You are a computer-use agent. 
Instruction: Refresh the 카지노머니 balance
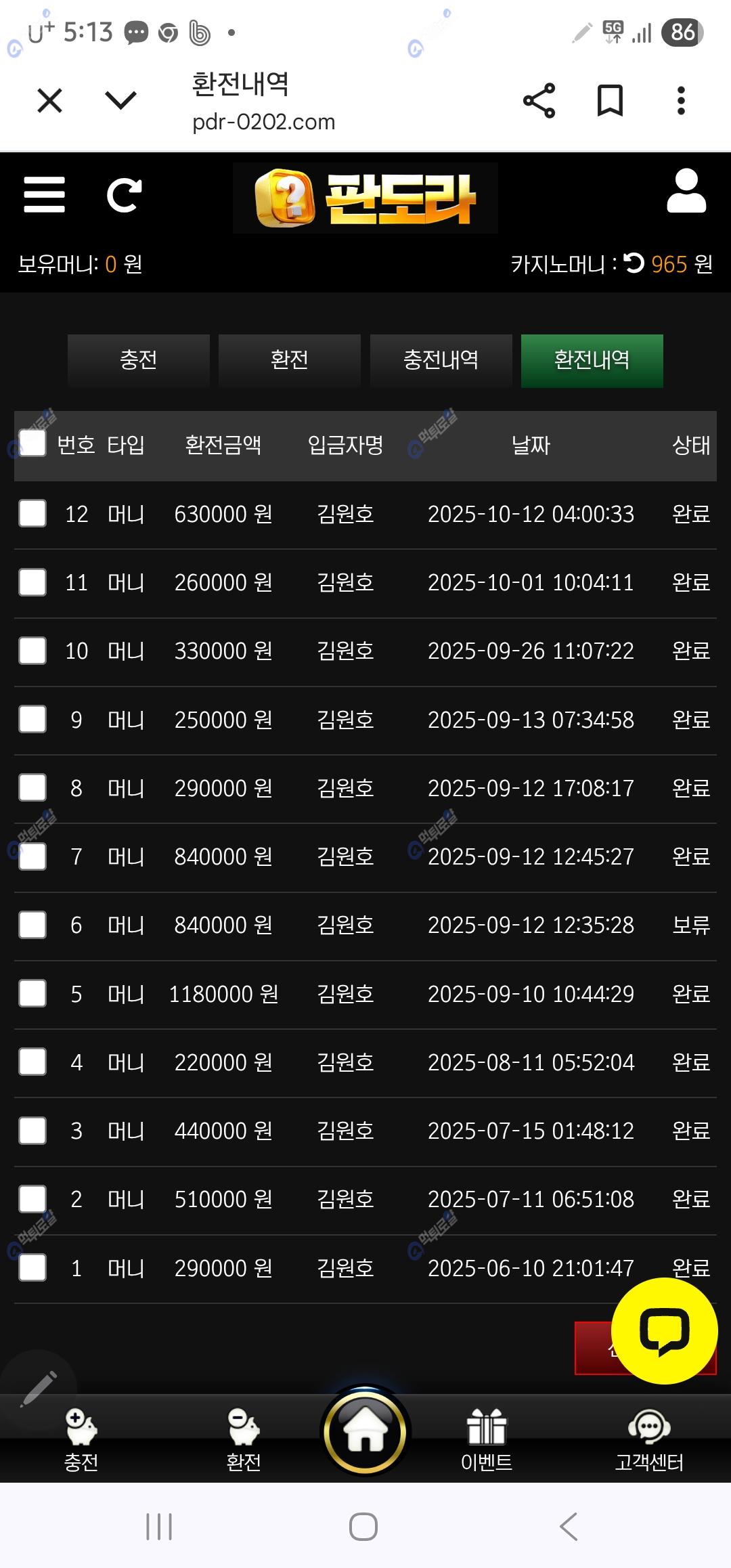click(x=634, y=263)
